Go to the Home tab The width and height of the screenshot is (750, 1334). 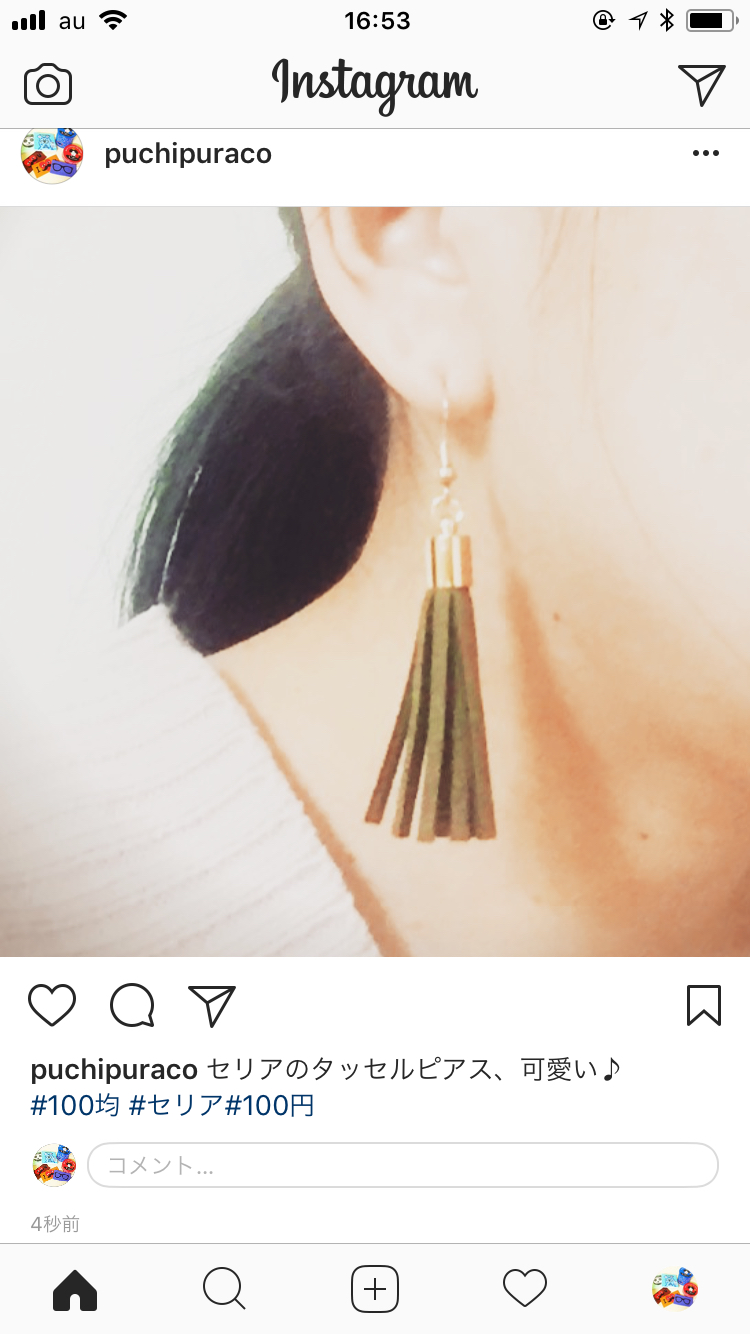(x=75, y=1289)
